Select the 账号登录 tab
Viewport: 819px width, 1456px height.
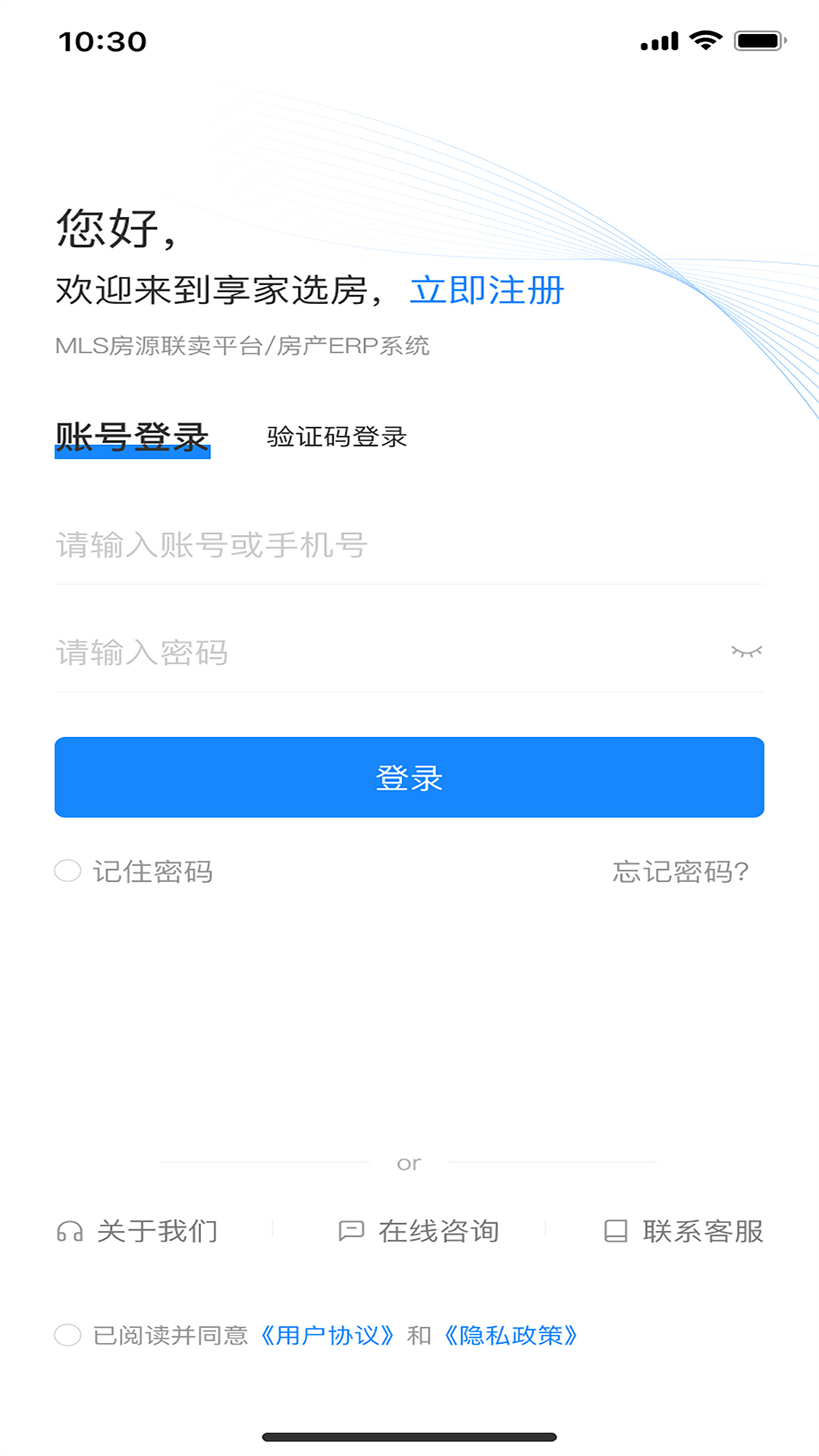coord(132,438)
